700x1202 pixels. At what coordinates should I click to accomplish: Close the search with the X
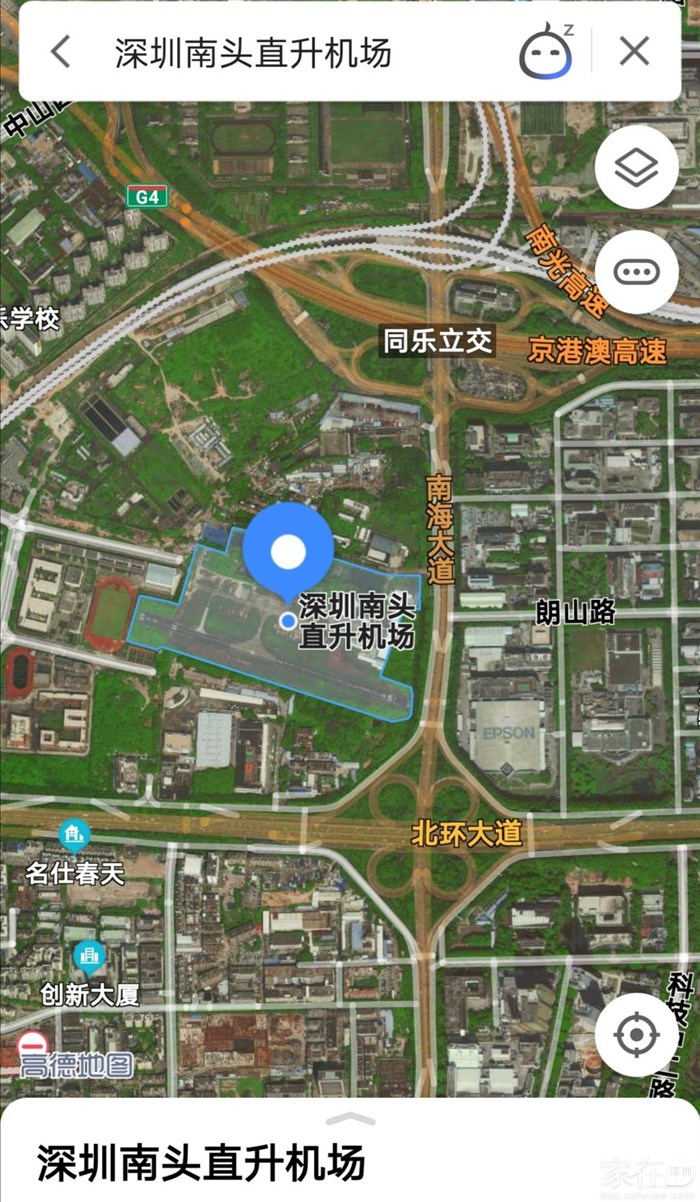pyautogui.click(x=635, y=51)
